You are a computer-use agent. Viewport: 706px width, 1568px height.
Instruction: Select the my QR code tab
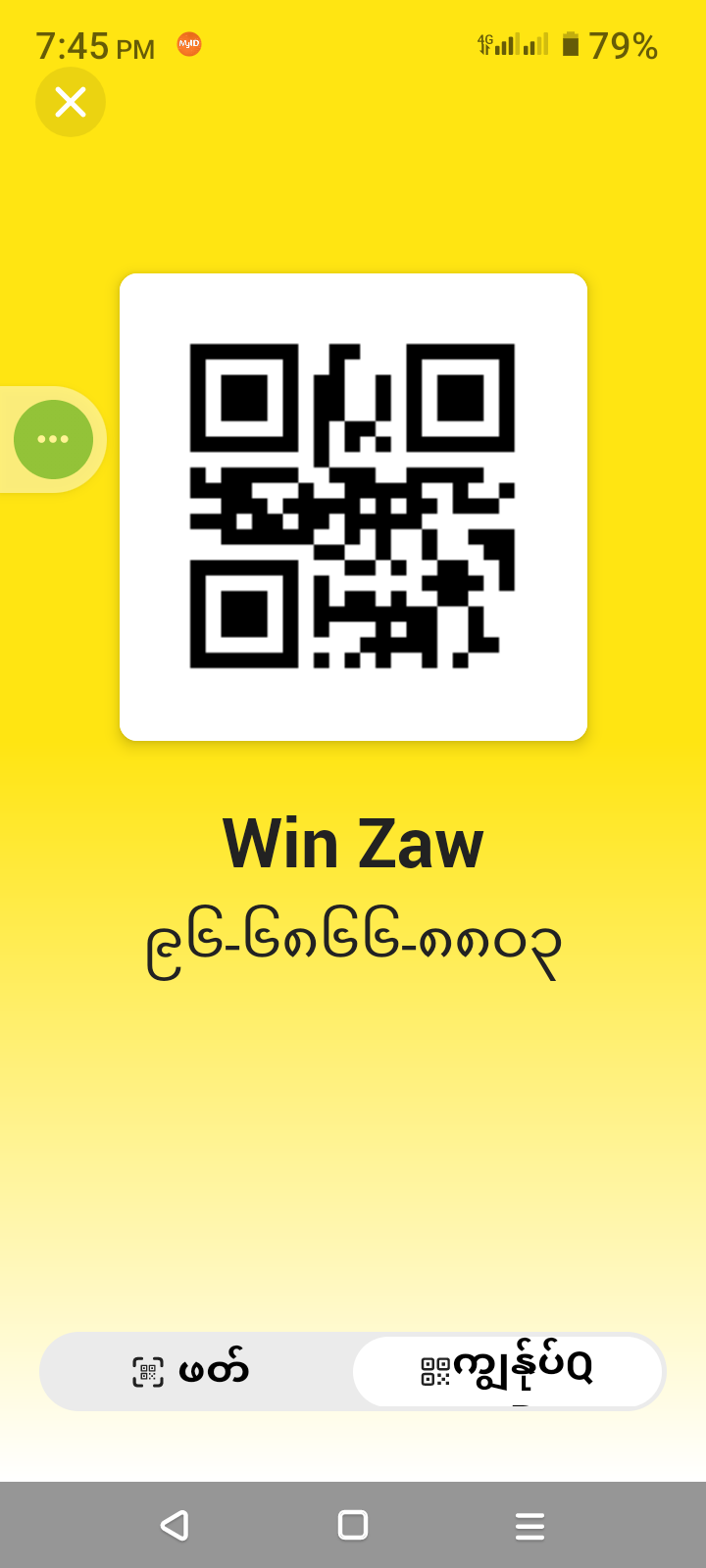tap(508, 1370)
